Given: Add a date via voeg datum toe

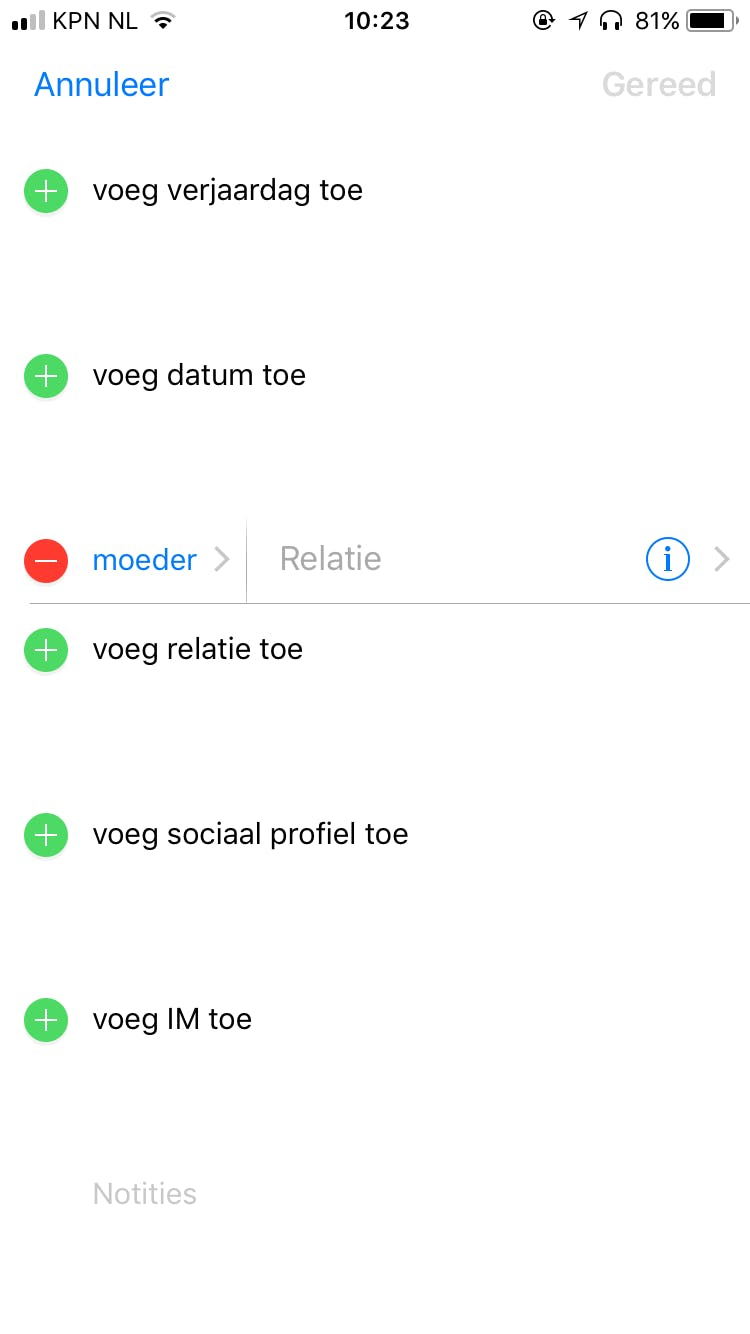Looking at the screenshot, I should click(x=199, y=375).
